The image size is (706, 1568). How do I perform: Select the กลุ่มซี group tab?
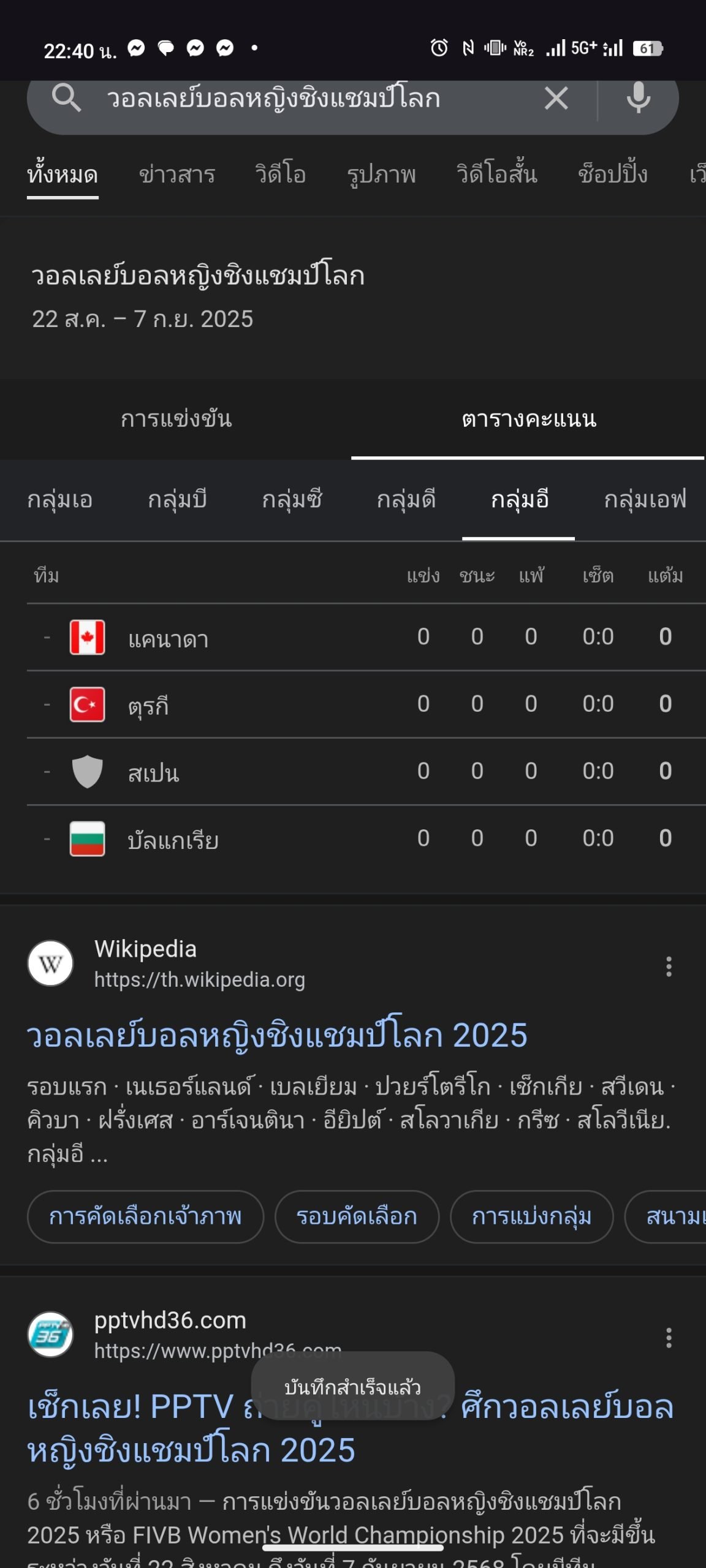tap(292, 500)
